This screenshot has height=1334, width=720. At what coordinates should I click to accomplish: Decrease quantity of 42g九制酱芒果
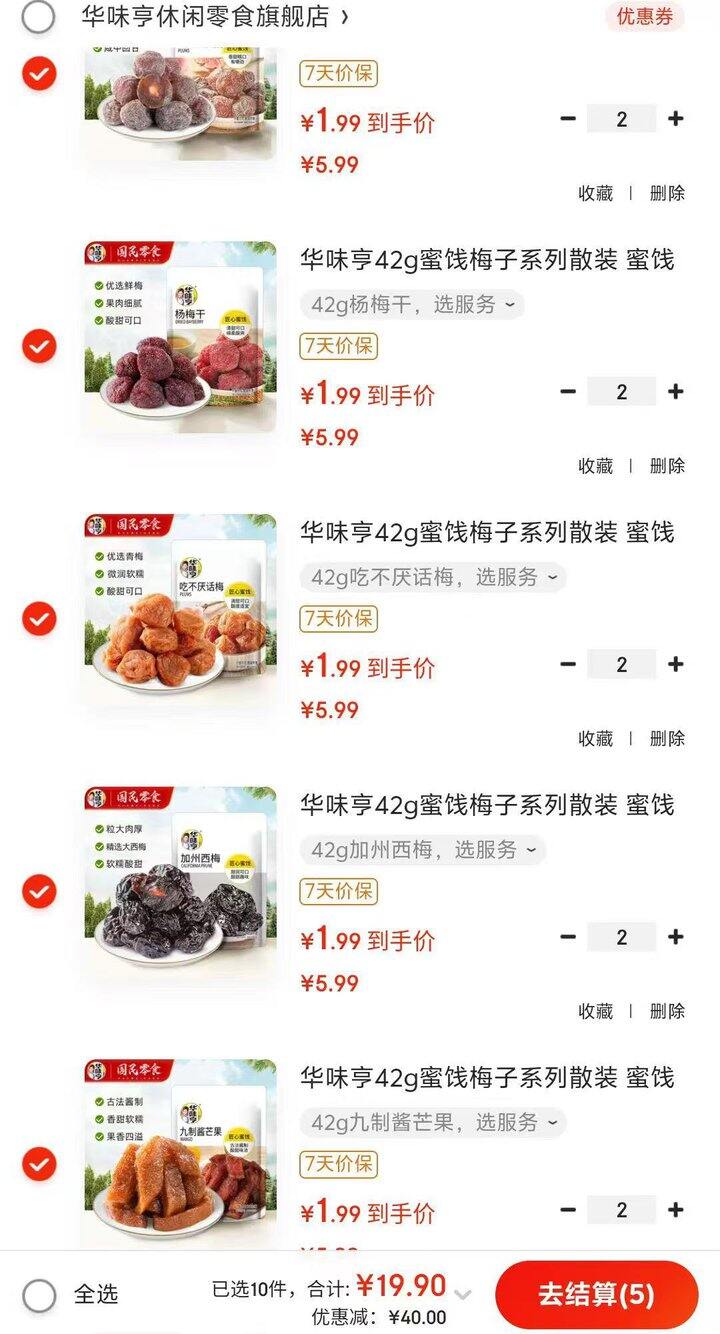point(568,1210)
